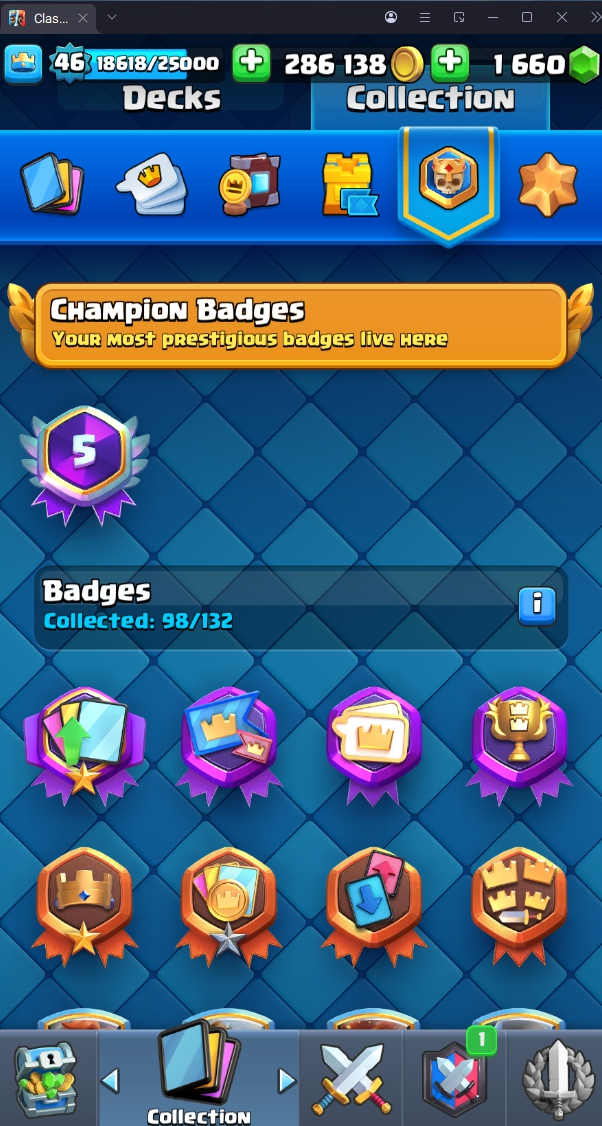Screen dimensions: 602x1126
Task: Open the cards collection icon tab
Action: click(52, 184)
